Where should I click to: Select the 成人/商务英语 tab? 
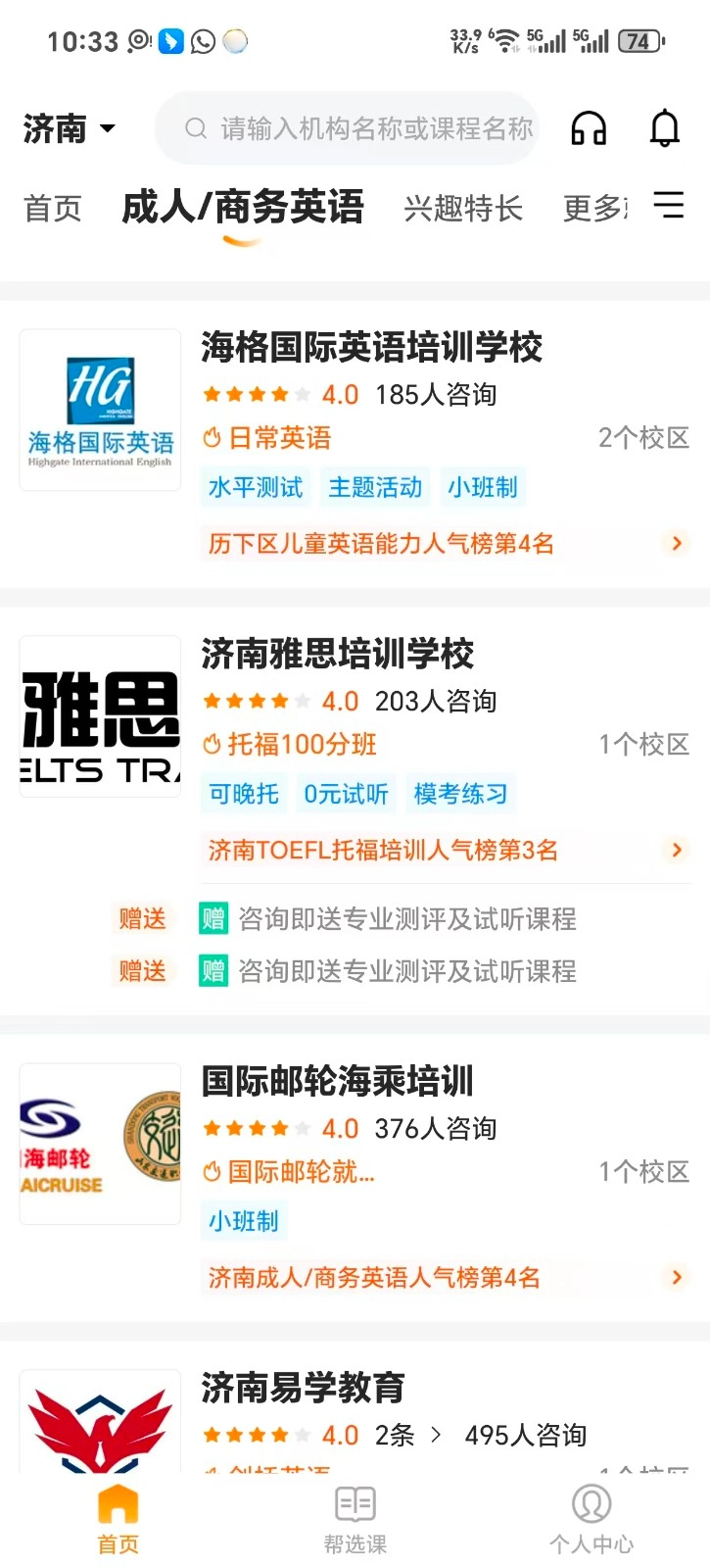coord(243,208)
